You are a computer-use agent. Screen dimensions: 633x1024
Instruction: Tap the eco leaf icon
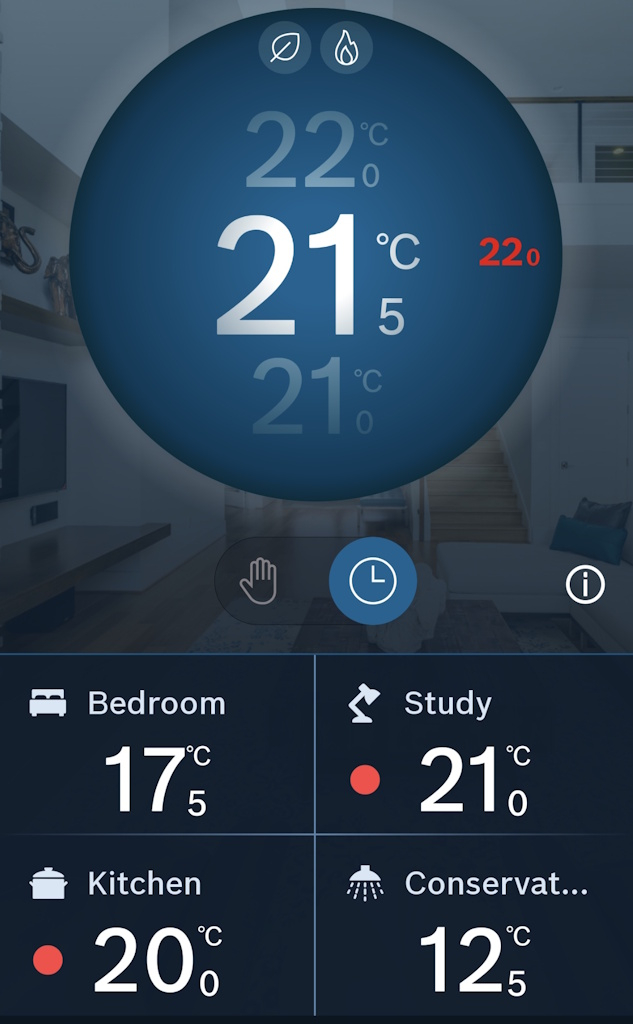[x=284, y=48]
